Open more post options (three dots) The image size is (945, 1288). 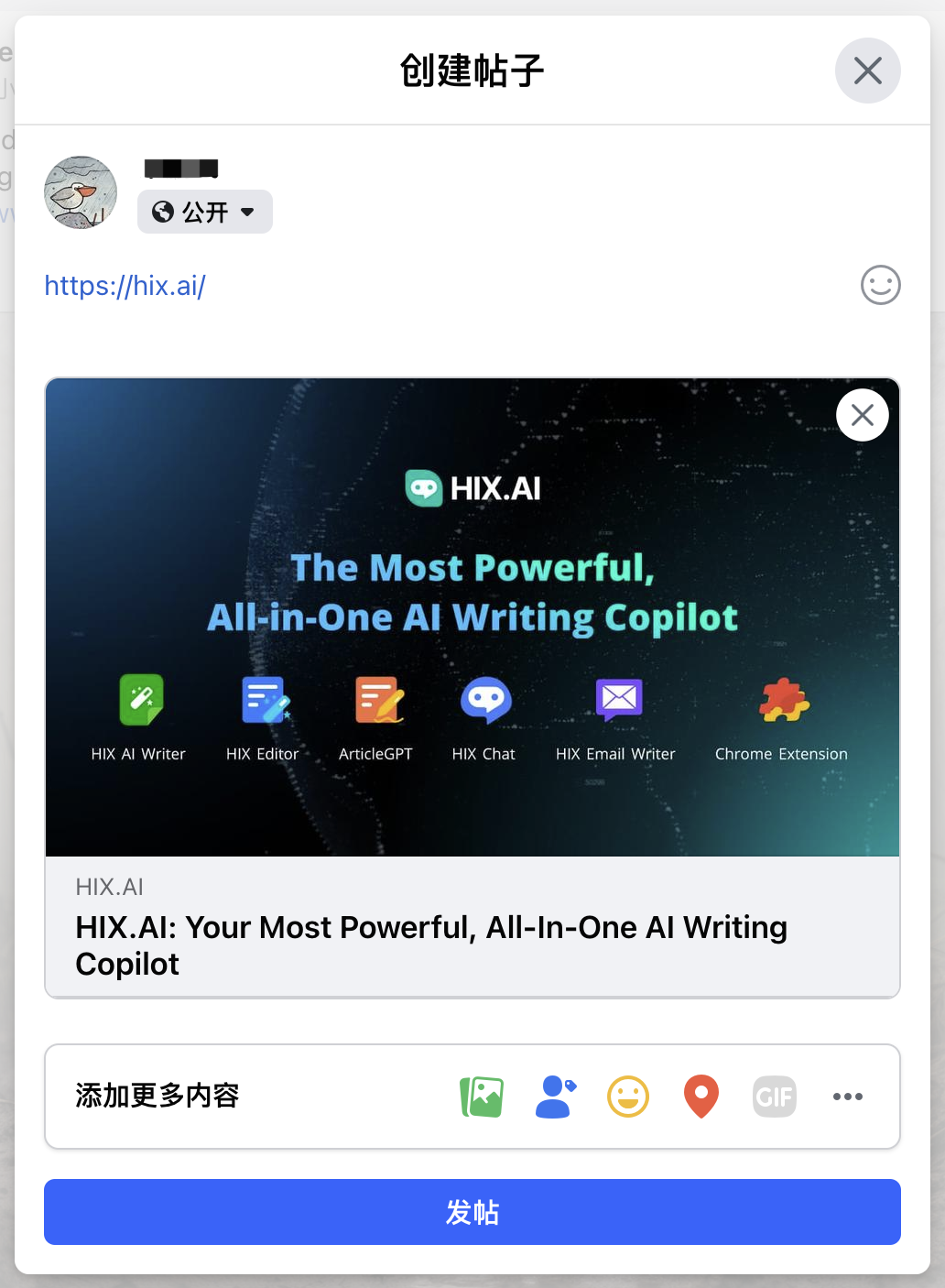(x=848, y=1097)
